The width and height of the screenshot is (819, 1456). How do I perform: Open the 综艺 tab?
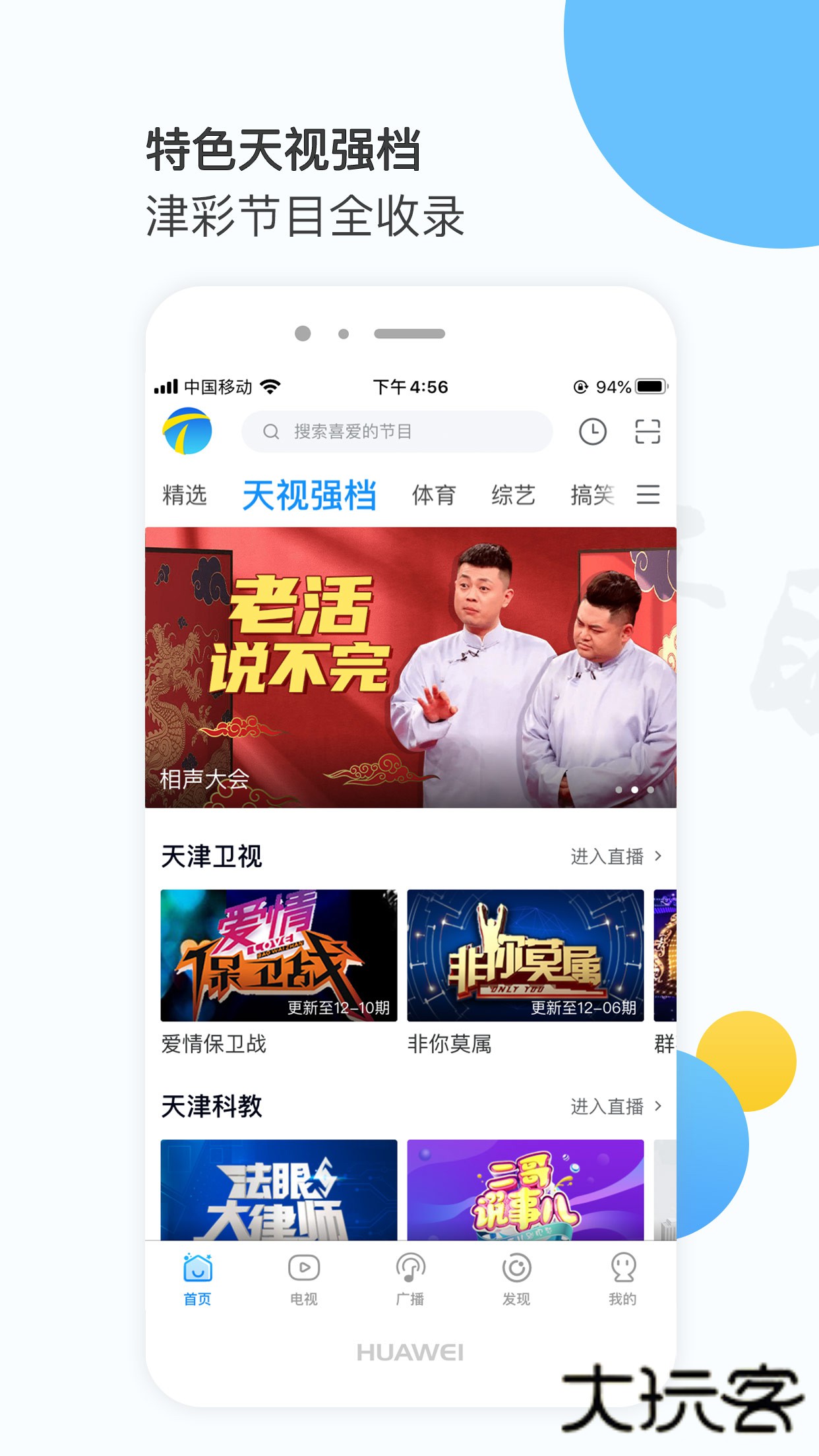click(514, 496)
